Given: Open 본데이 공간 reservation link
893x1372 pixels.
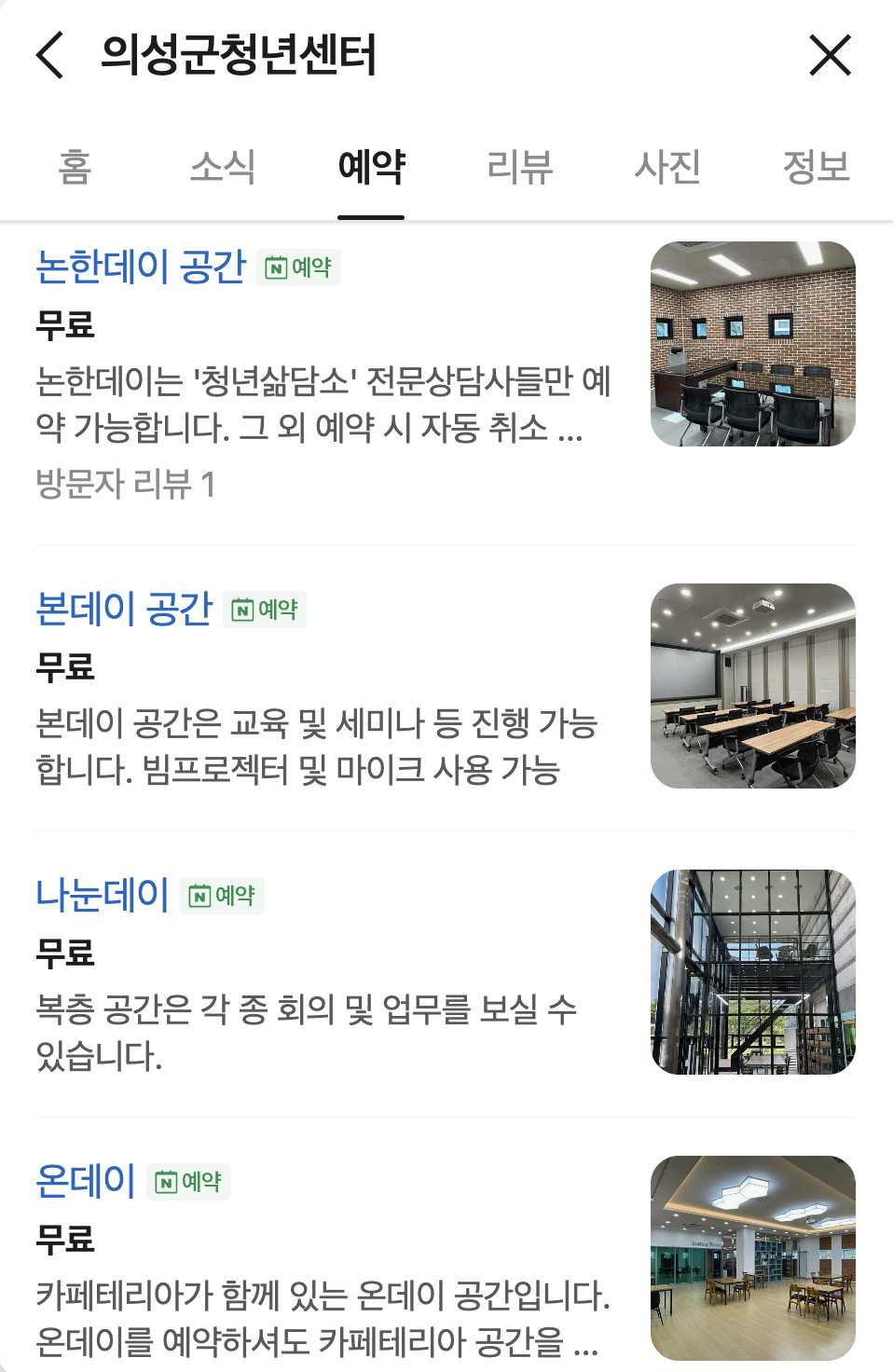Looking at the screenshot, I should 124,610.
